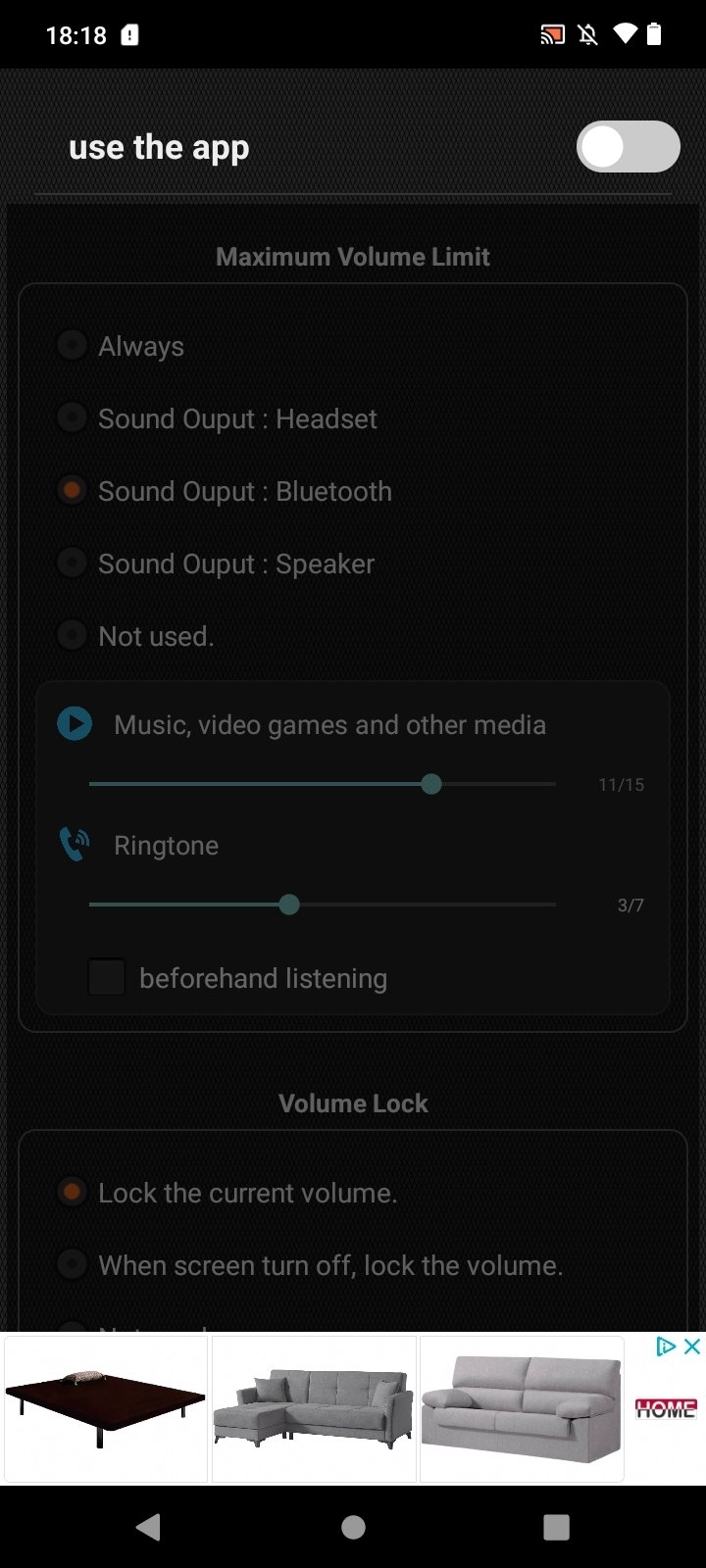Screen dimensions: 706x1568
Task: Check the beforehand listening box
Action: click(x=107, y=977)
